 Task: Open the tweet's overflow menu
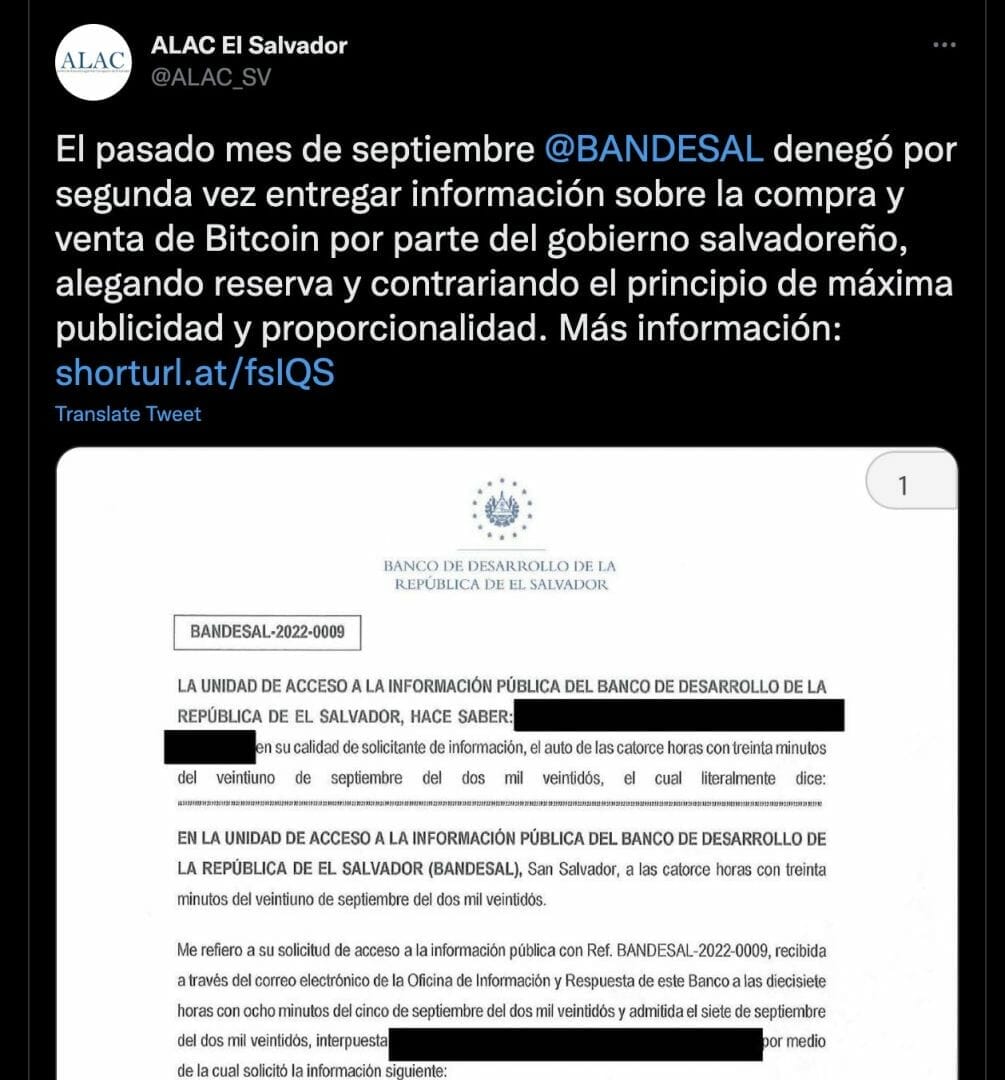(x=942, y=45)
